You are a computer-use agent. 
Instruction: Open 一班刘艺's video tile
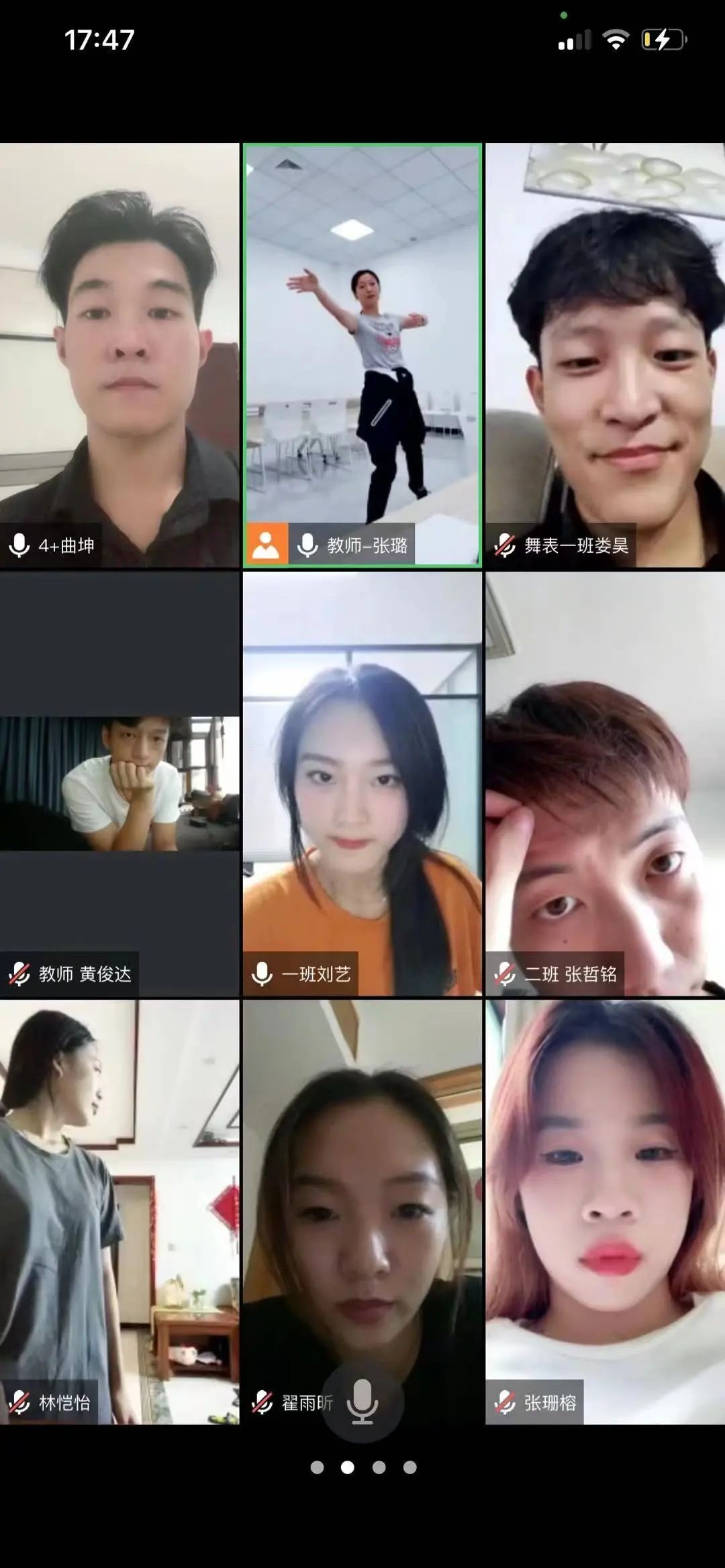pyautogui.click(x=362, y=784)
